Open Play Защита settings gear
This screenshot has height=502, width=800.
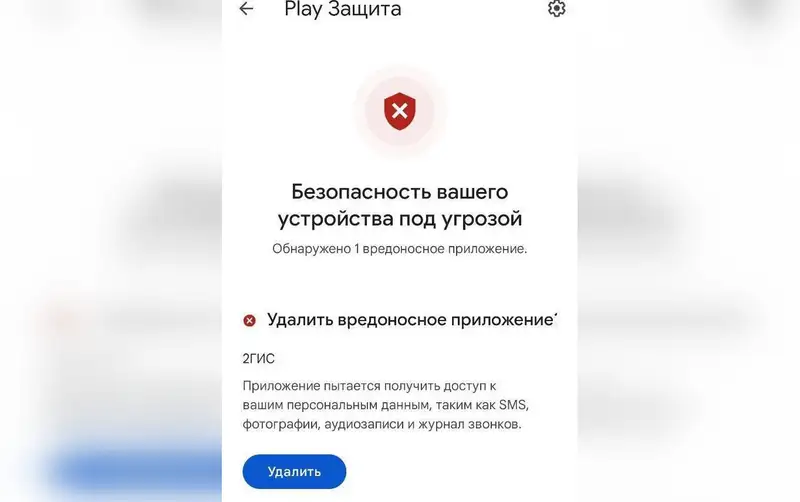point(557,9)
